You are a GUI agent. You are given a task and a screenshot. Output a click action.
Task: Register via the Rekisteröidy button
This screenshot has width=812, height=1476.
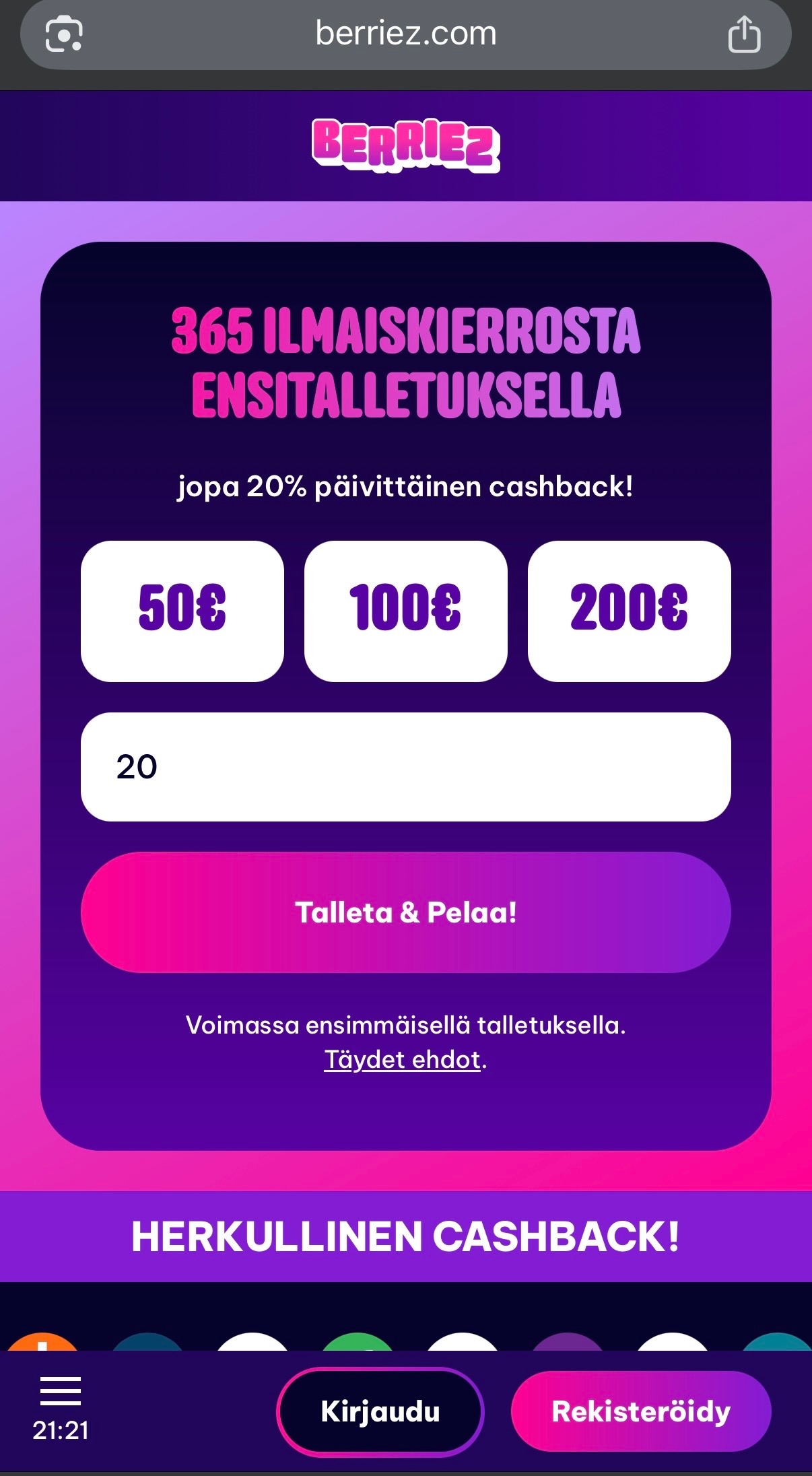click(641, 1411)
